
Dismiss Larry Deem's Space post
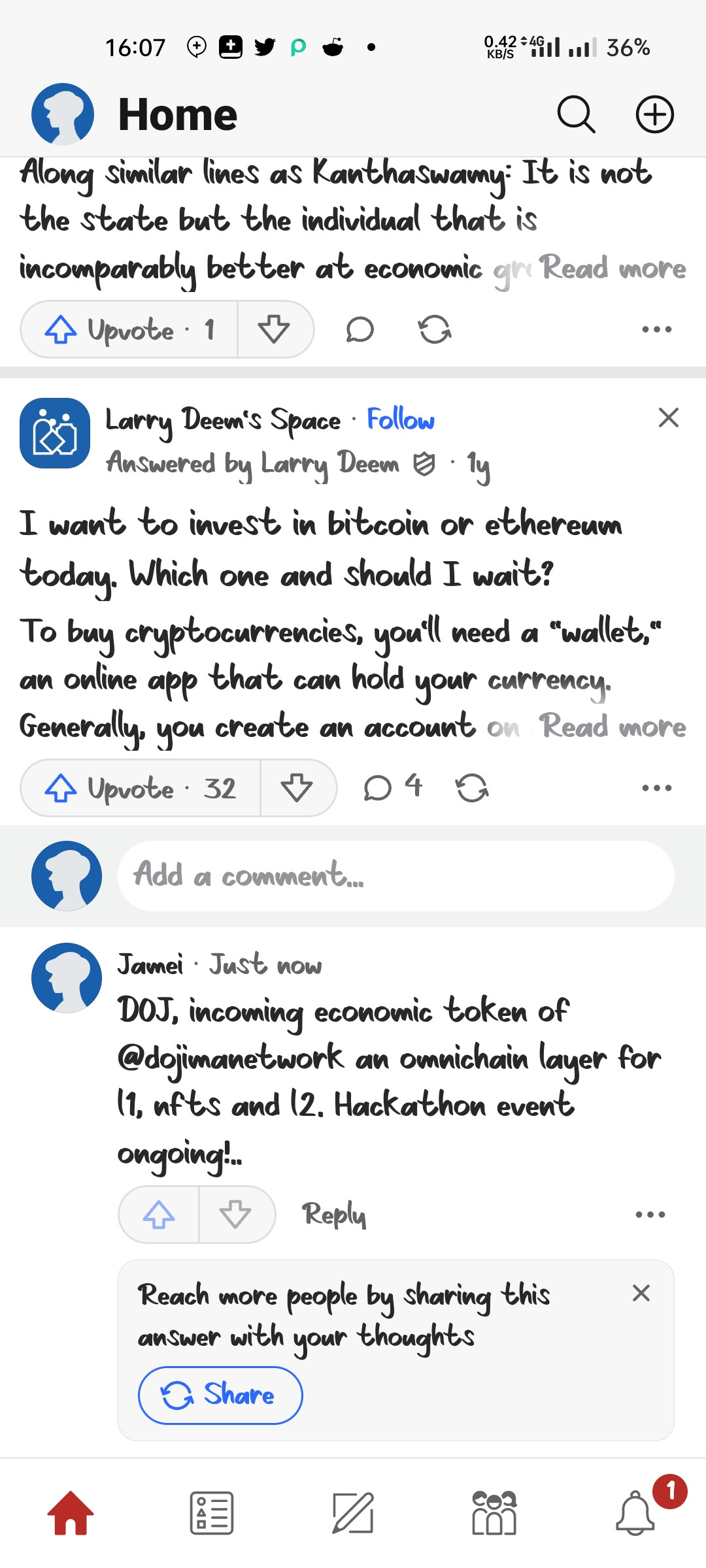pos(668,417)
